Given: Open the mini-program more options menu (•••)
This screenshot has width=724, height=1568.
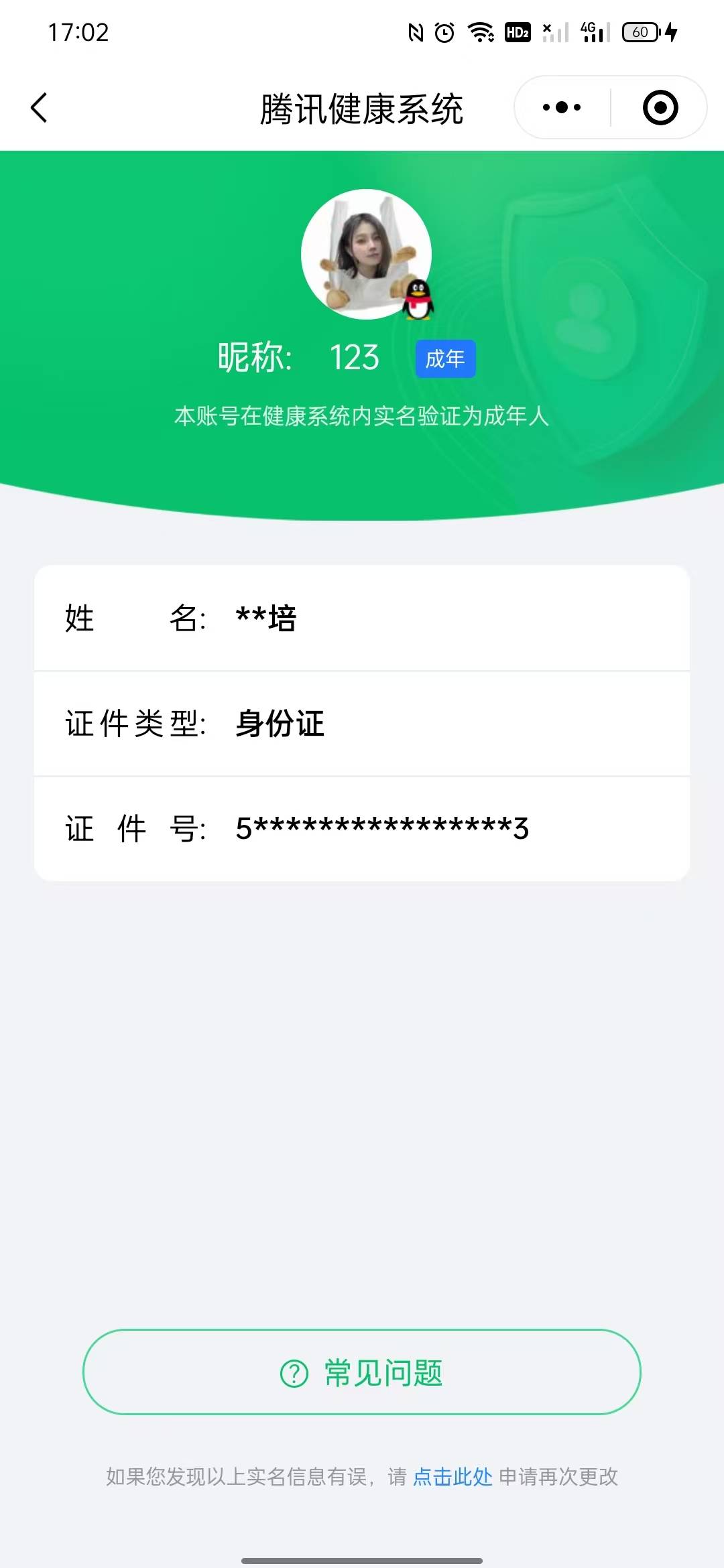Looking at the screenshot, I should 561,107.
